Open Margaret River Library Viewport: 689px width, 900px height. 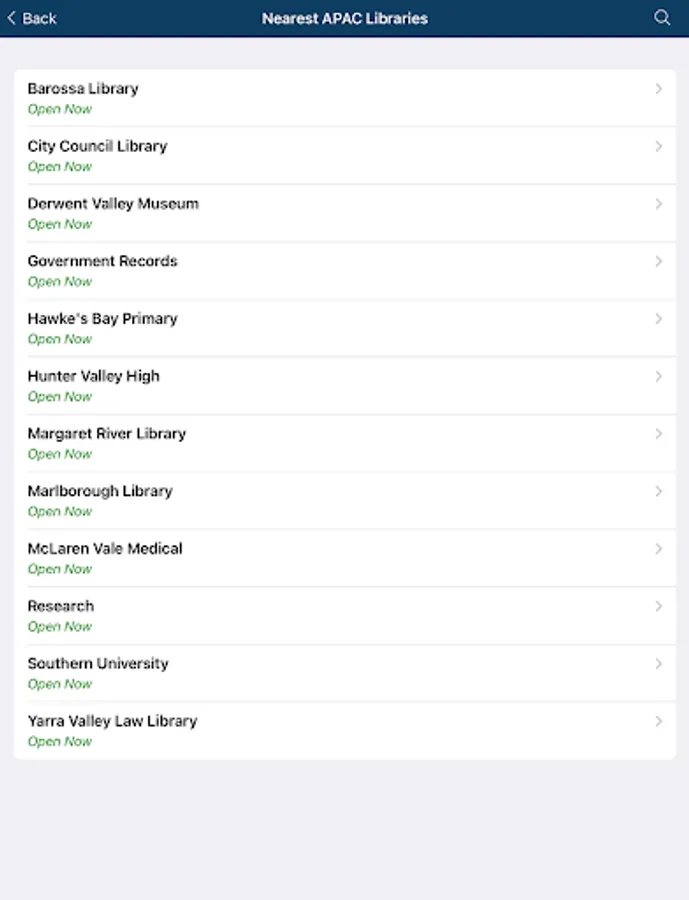tap(344, 443)
